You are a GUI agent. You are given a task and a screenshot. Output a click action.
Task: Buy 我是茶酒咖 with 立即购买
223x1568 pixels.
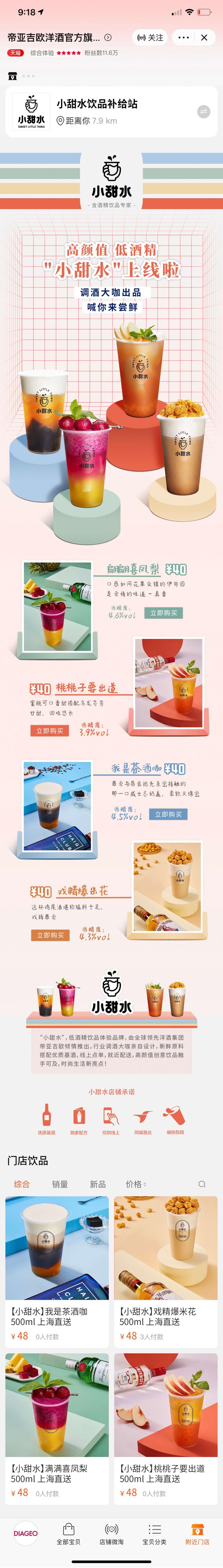click(x=168, y=814)
